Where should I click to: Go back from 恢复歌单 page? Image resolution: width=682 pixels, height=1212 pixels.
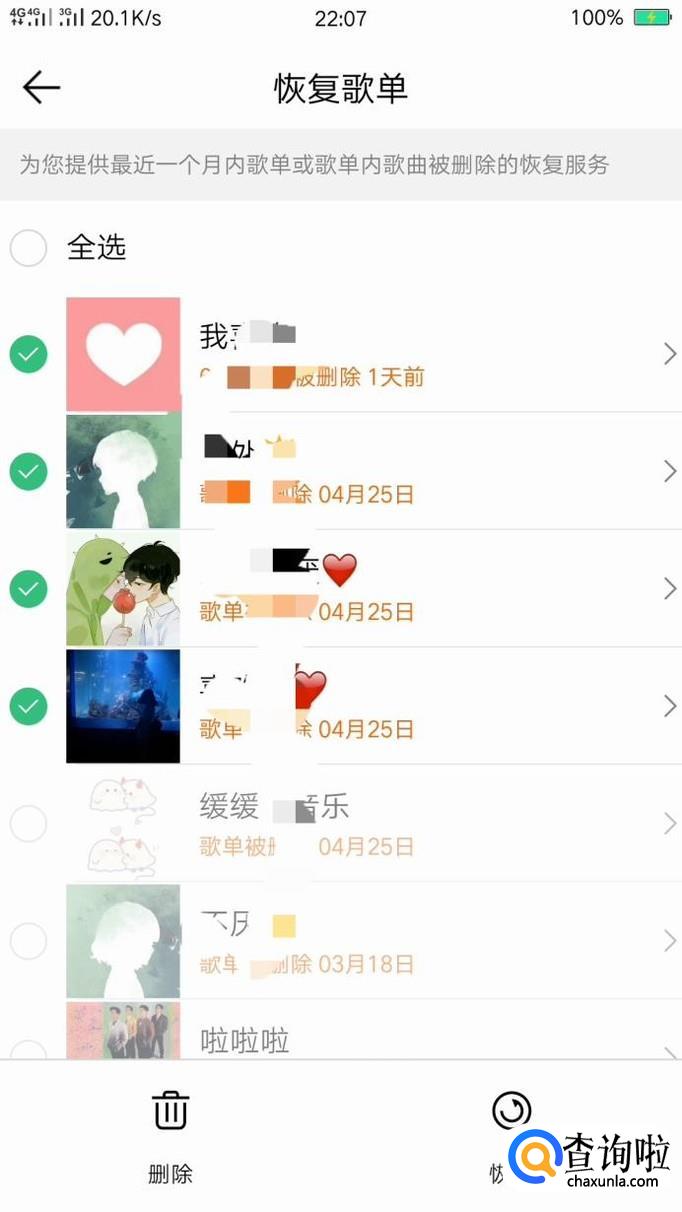pyautogui.click(x=41, y=88)
